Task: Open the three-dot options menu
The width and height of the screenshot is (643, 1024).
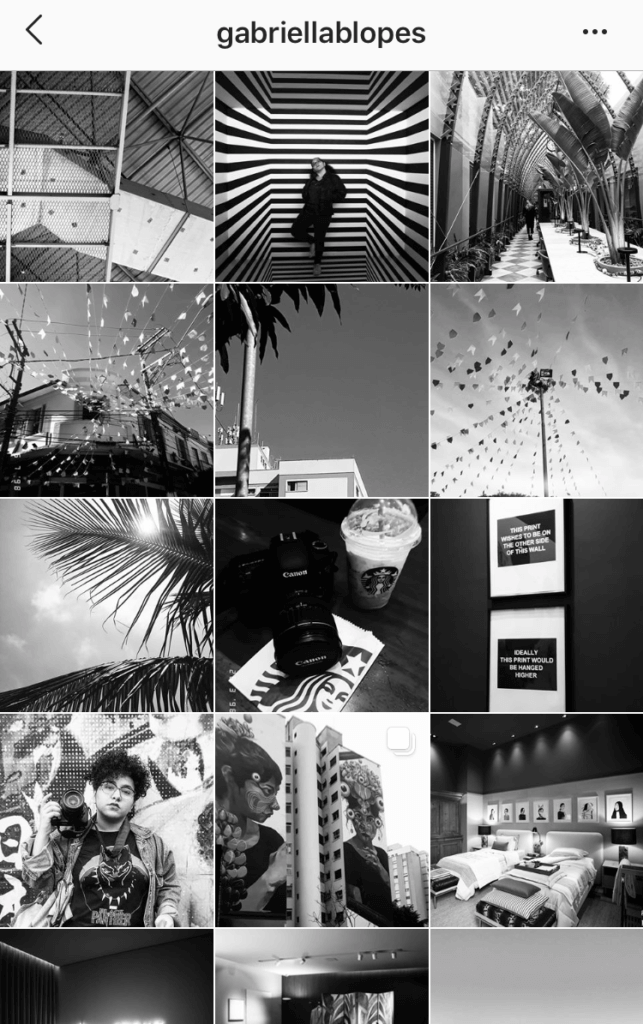Action: 594,32
